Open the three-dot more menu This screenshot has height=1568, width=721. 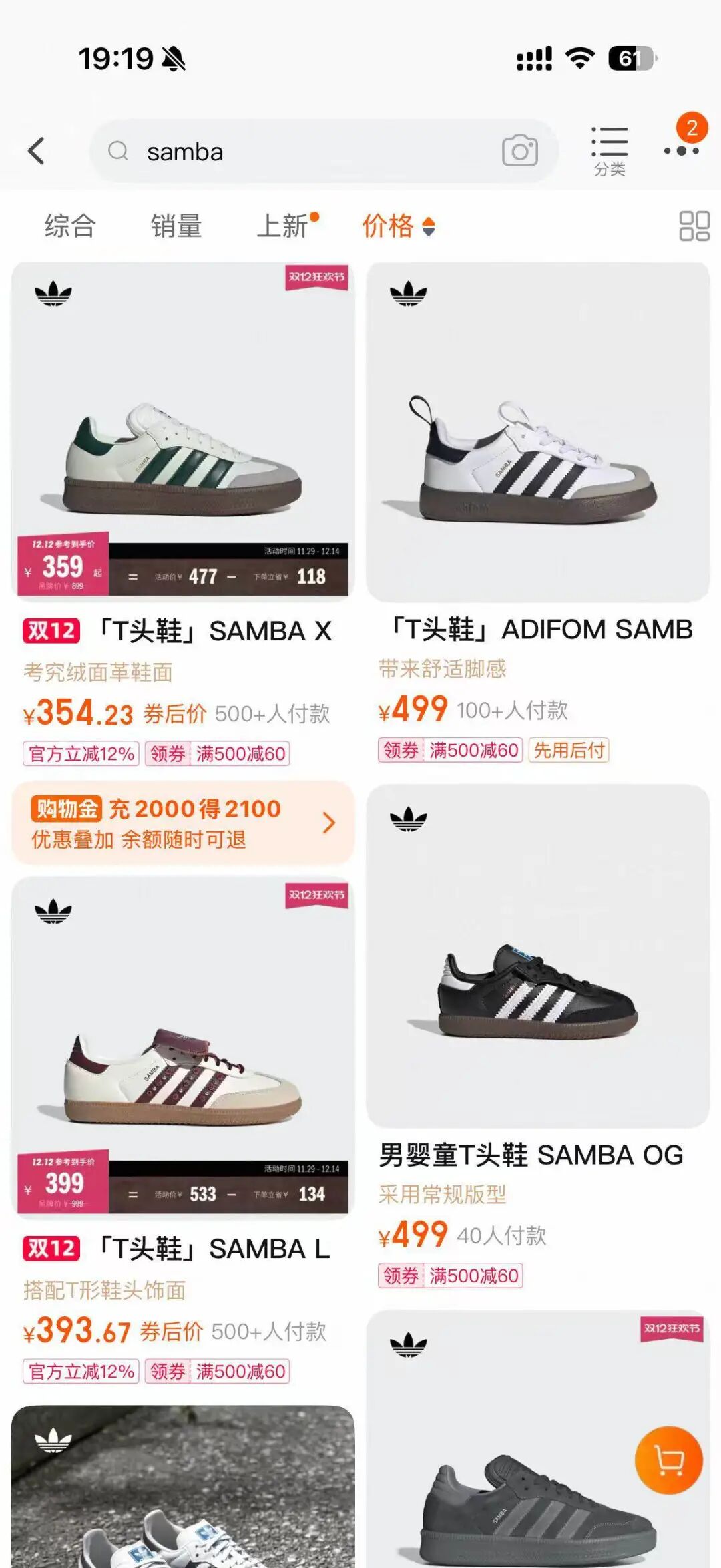pyautogui.click(x=681, y=151)
